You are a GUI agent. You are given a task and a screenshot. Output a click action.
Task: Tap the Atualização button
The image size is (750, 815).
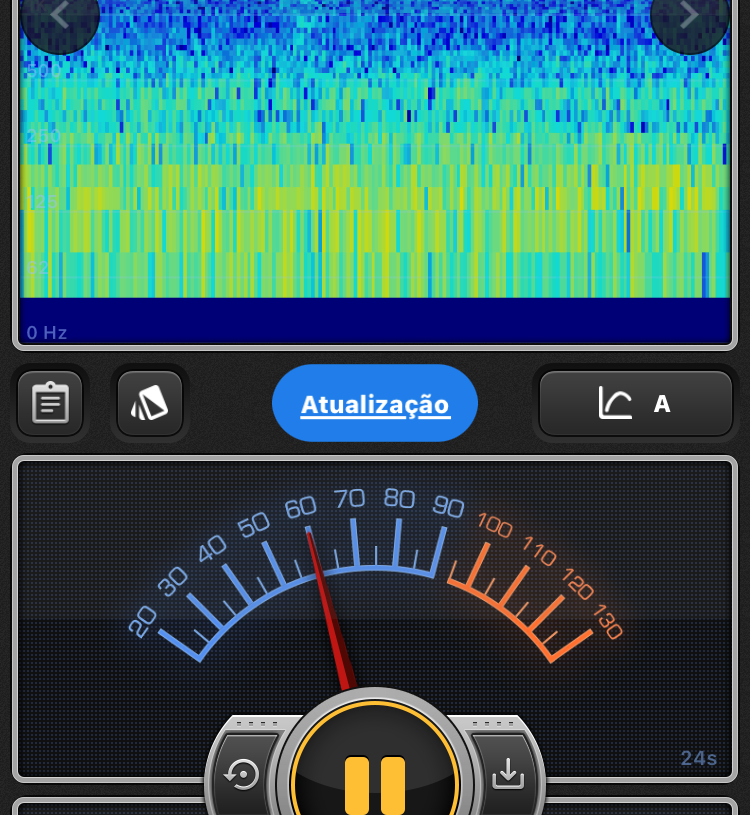(375, 404)
